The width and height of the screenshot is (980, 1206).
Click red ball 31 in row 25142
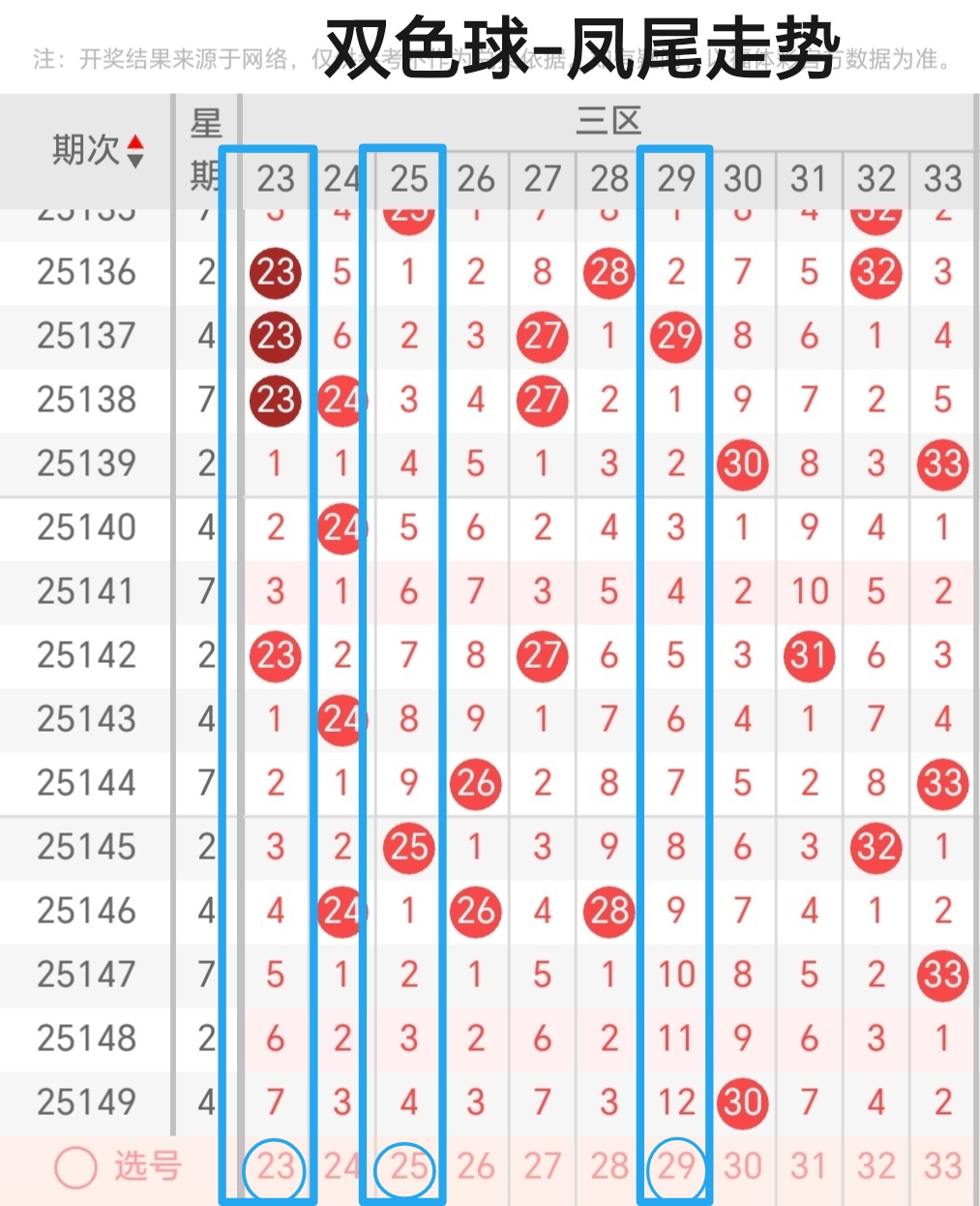pyautogui.click(x=809, y=656)
